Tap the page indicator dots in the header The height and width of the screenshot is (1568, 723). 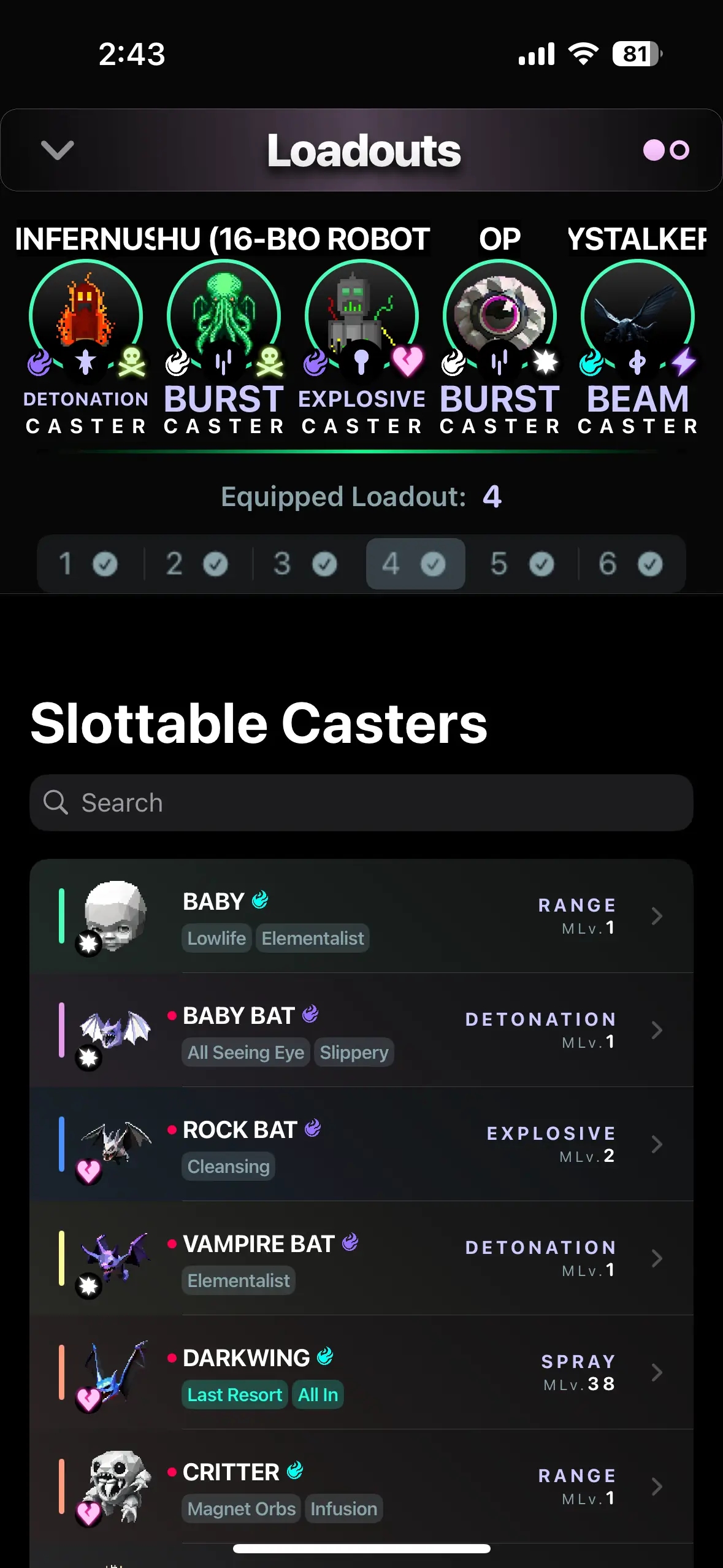(x=666, y=150)
